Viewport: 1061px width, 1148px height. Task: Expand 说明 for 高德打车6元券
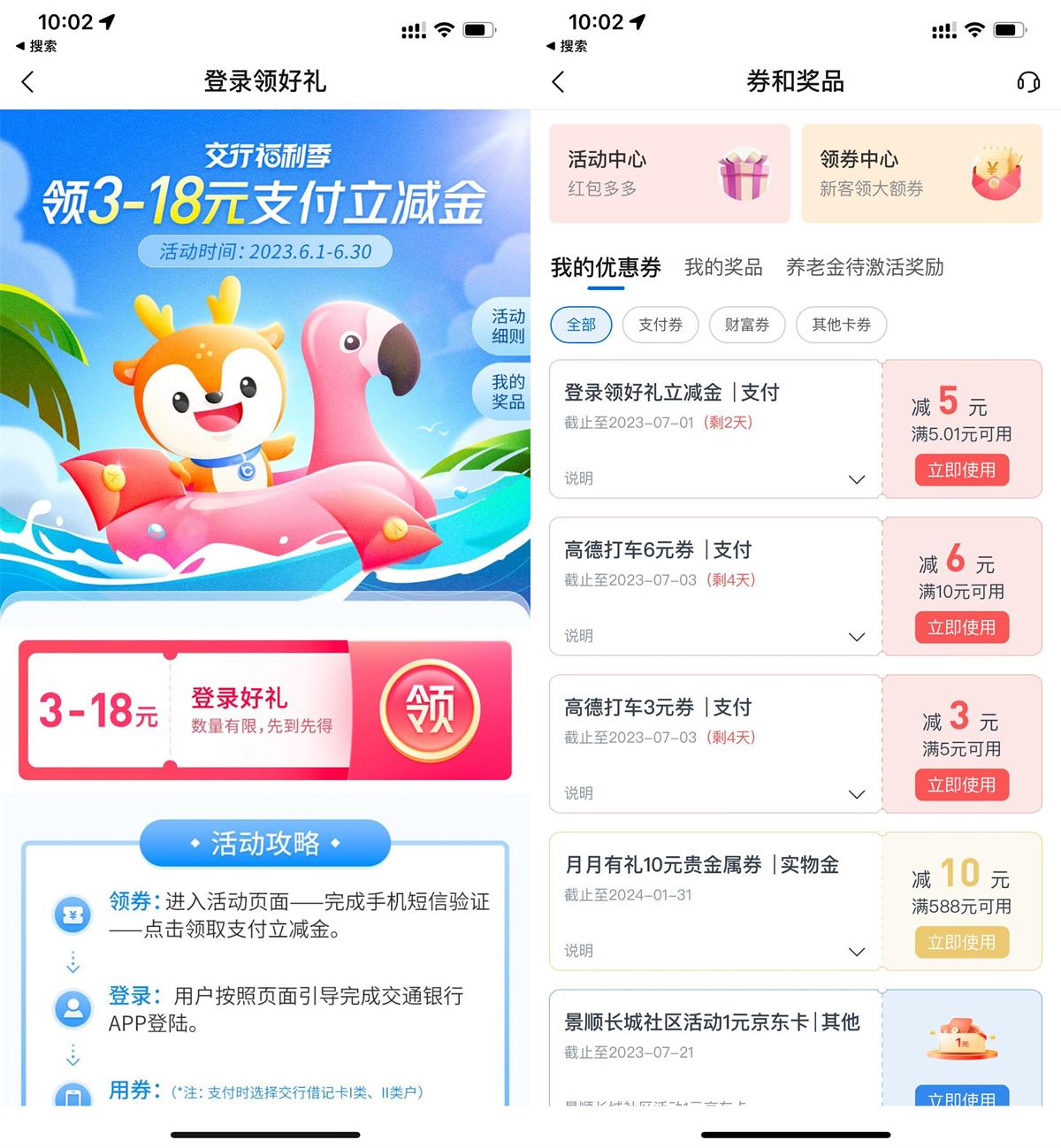click(x=856, y=637)
